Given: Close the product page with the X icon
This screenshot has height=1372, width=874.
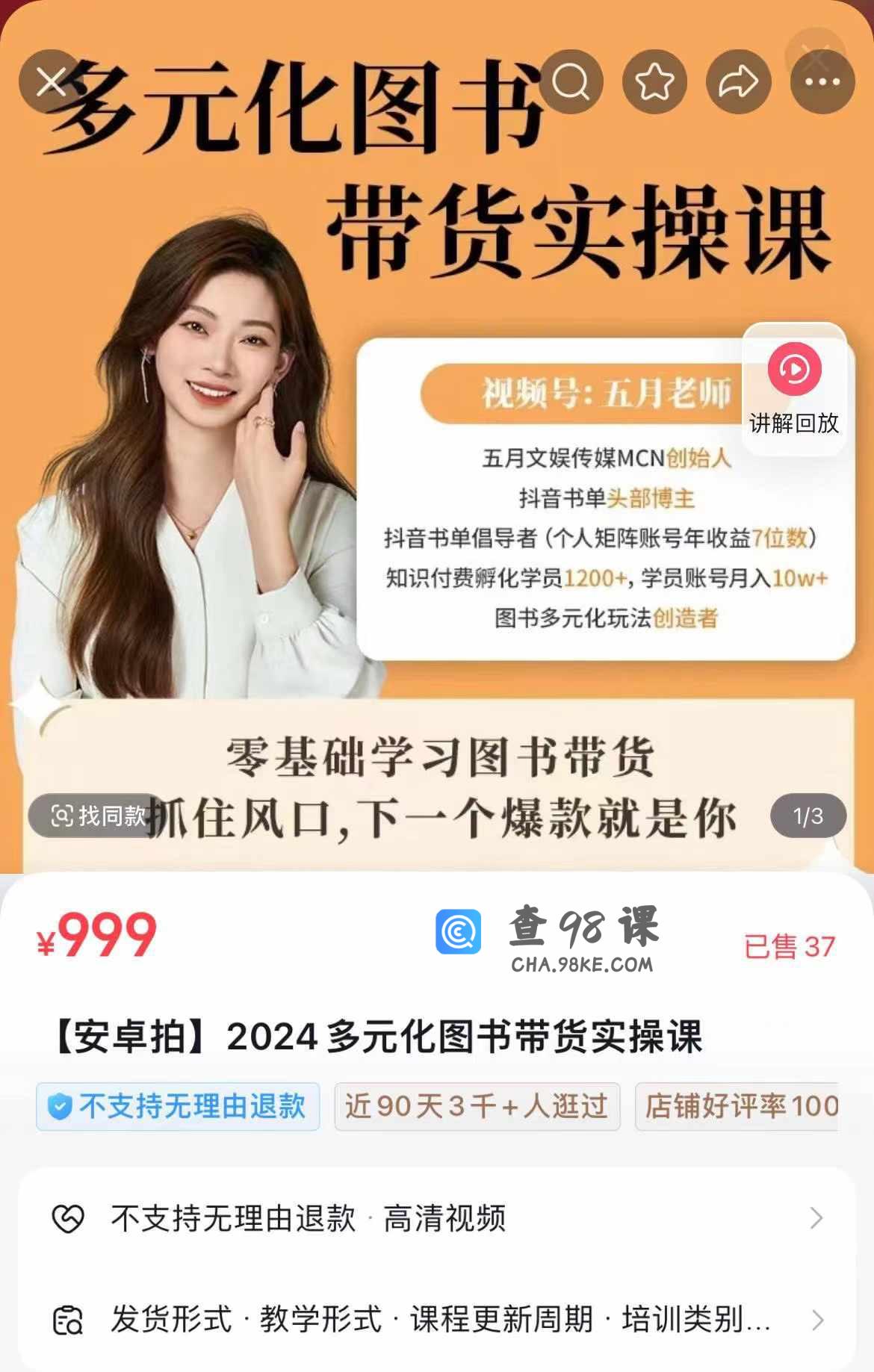Looking at the screenshot, I should [x=51, y=82].
